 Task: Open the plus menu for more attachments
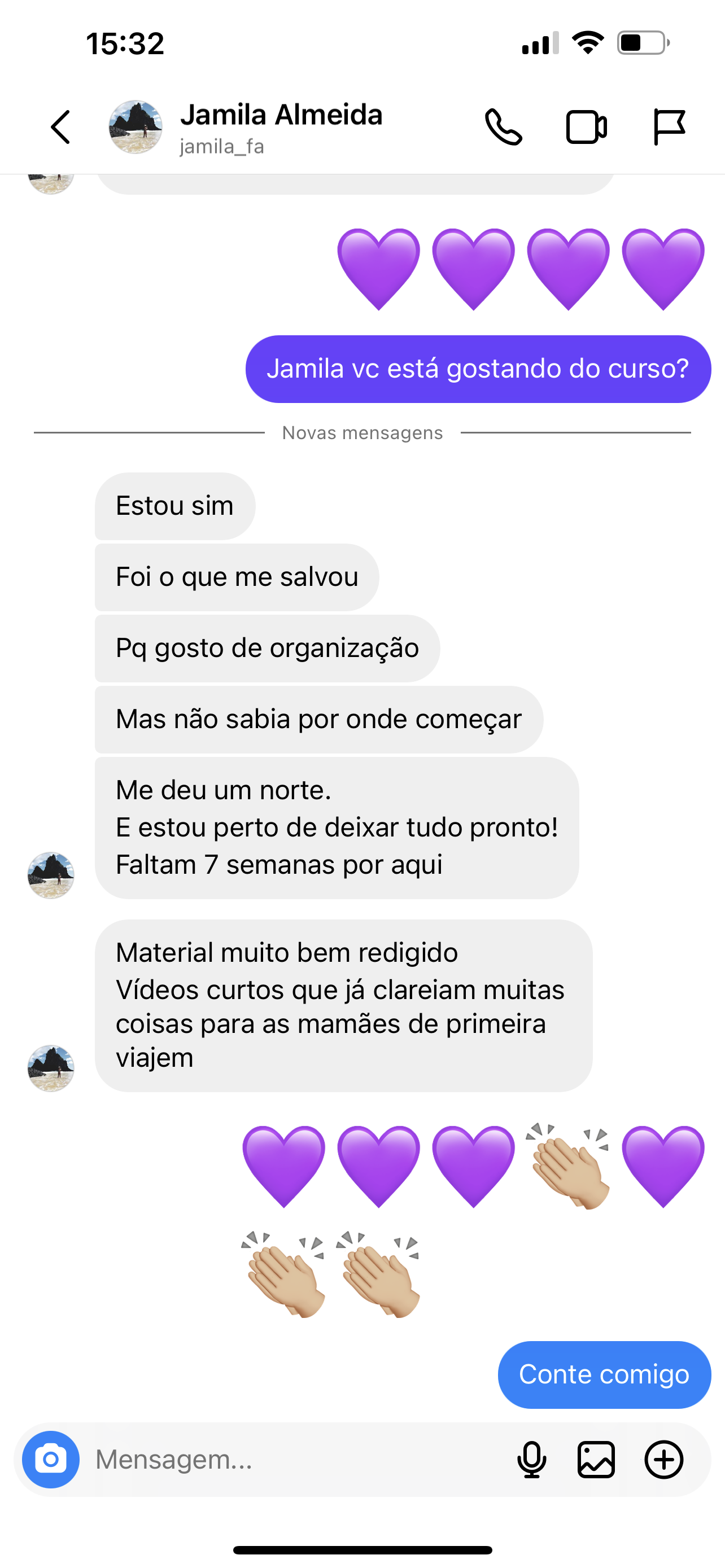663,1459
